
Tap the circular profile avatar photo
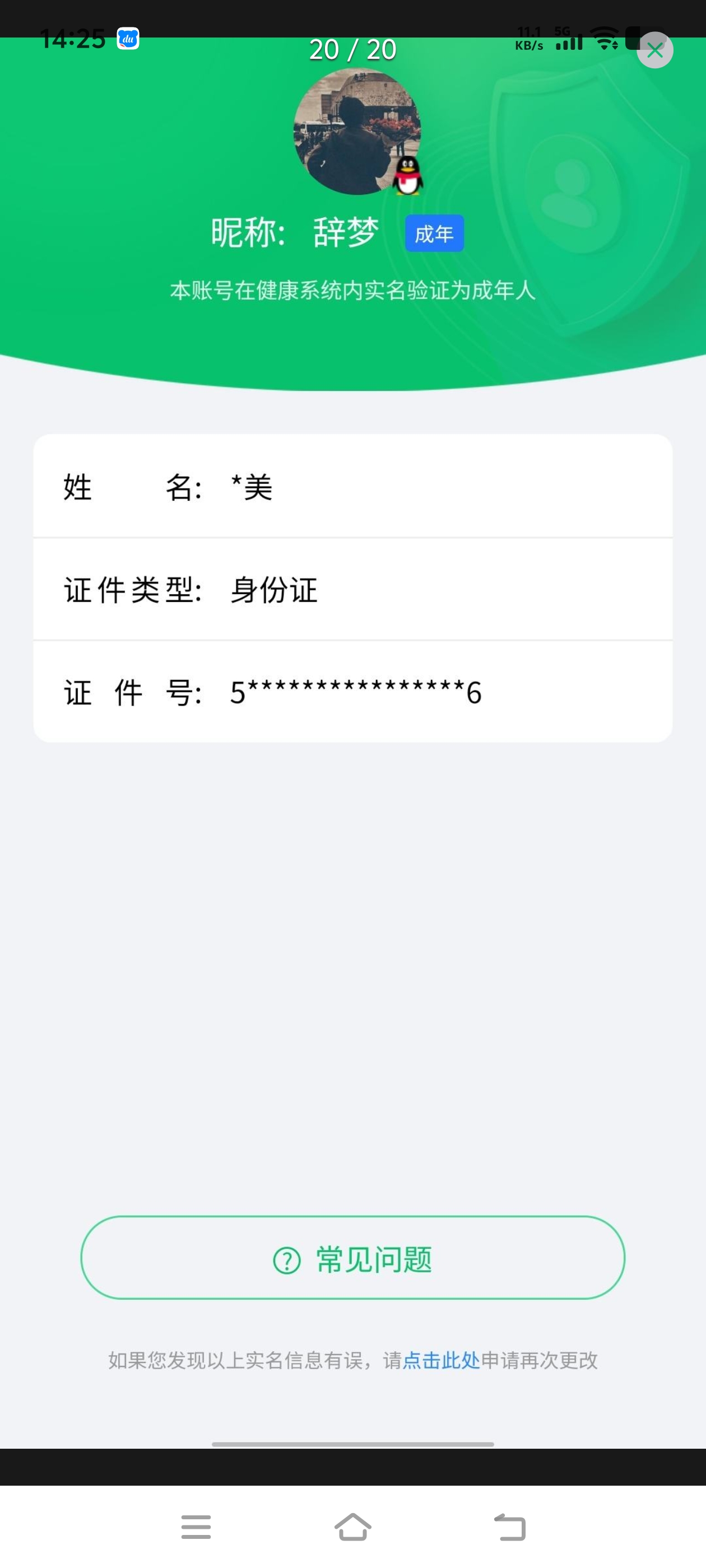[x=355, y=134]
